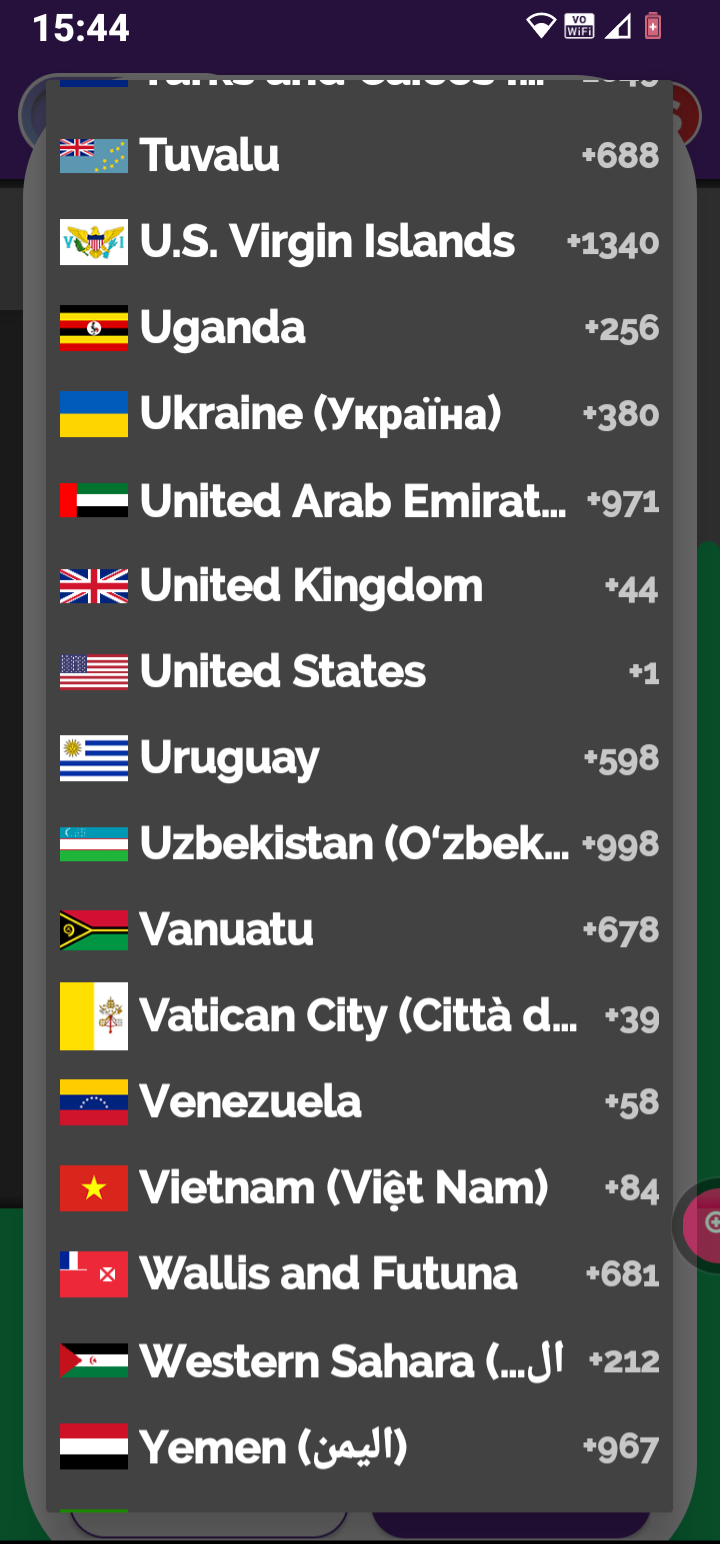Pick Venezuela +58
The width and height of the screenshot is (720, 1544).
tap(359, 1102)
